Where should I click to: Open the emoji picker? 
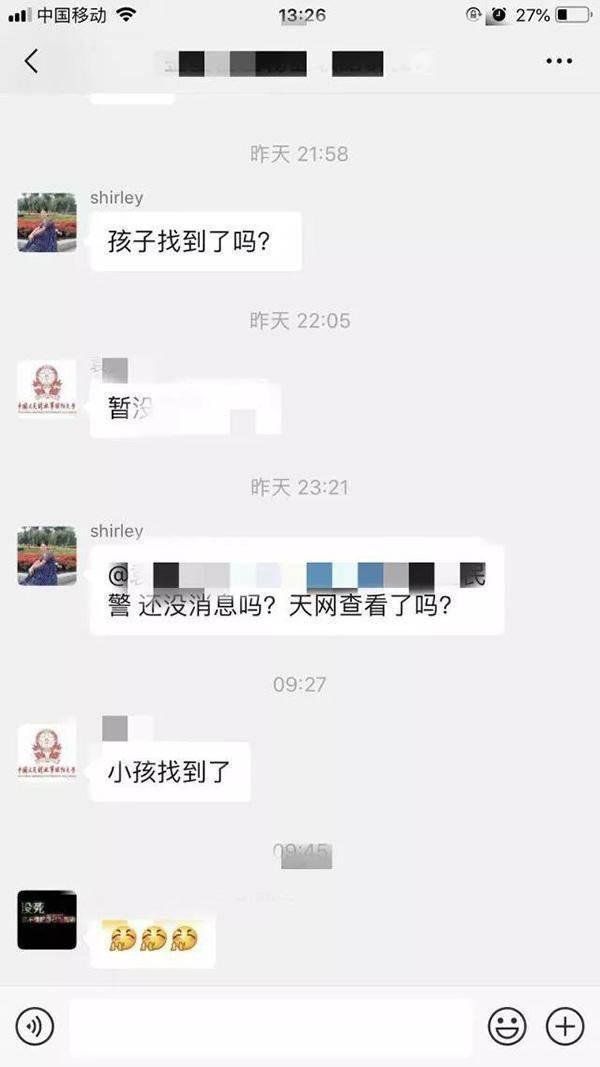pyautogui.click(x=507, y=1026)
